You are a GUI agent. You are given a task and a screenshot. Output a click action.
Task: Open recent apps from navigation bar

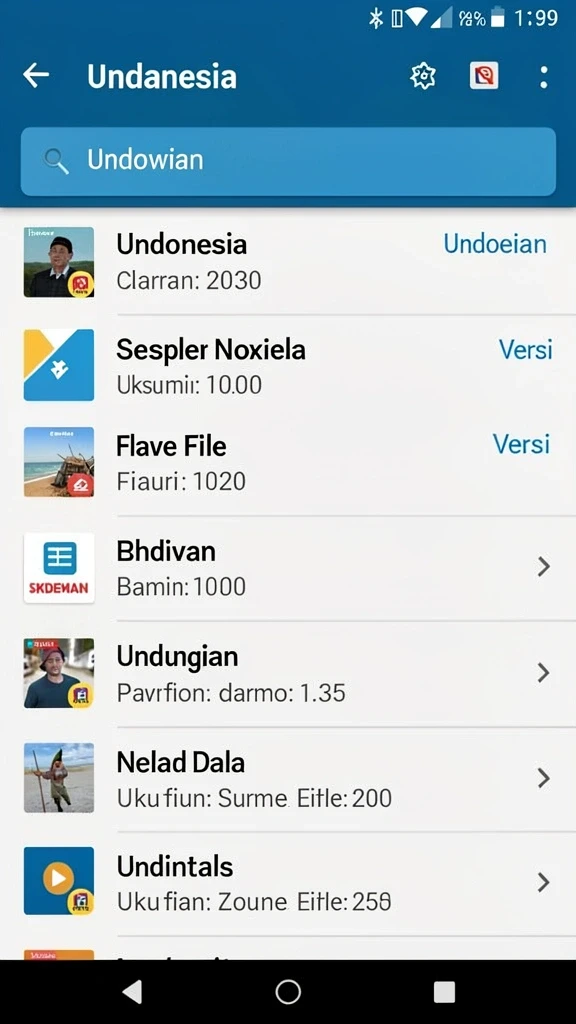[x=444, y=992]
